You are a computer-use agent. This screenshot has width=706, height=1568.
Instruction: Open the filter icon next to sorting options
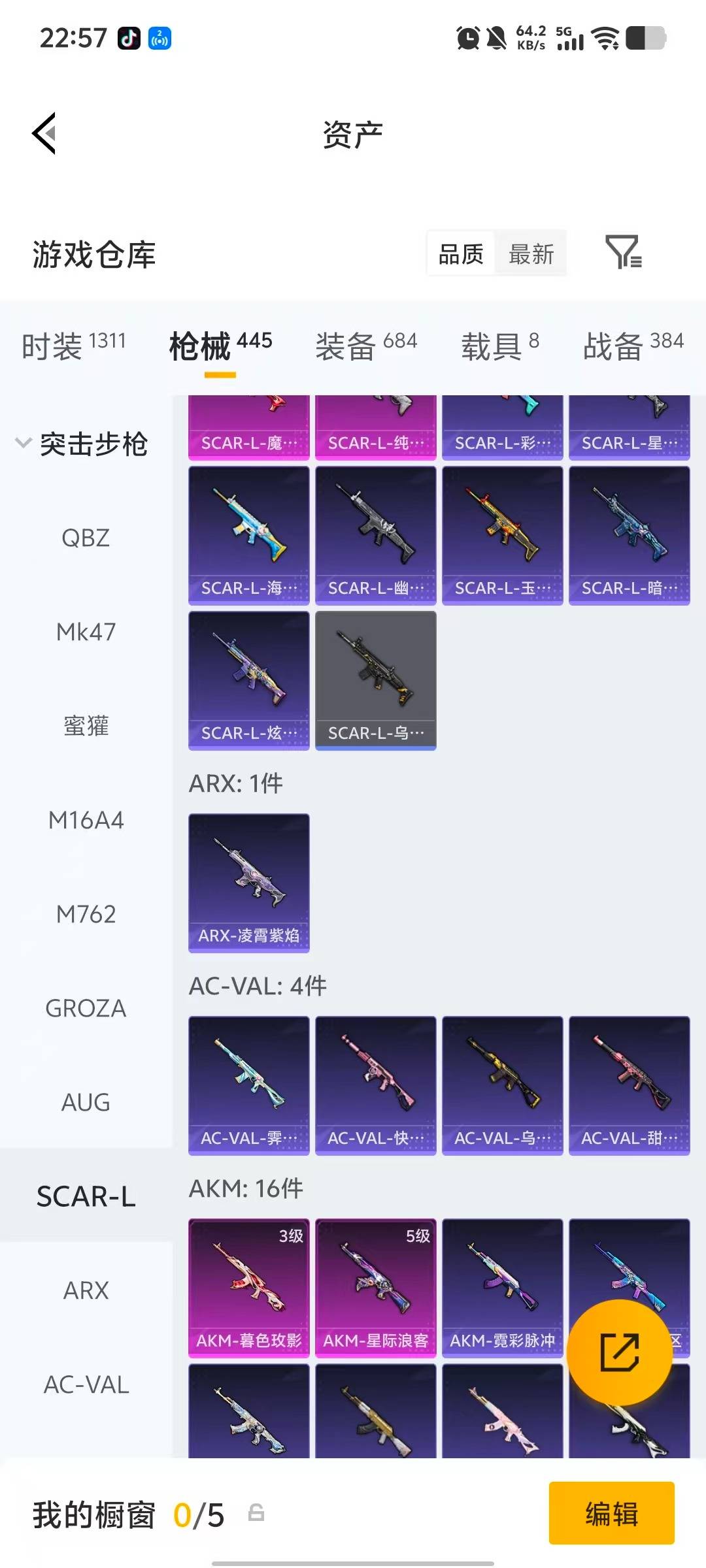point(623,252)
